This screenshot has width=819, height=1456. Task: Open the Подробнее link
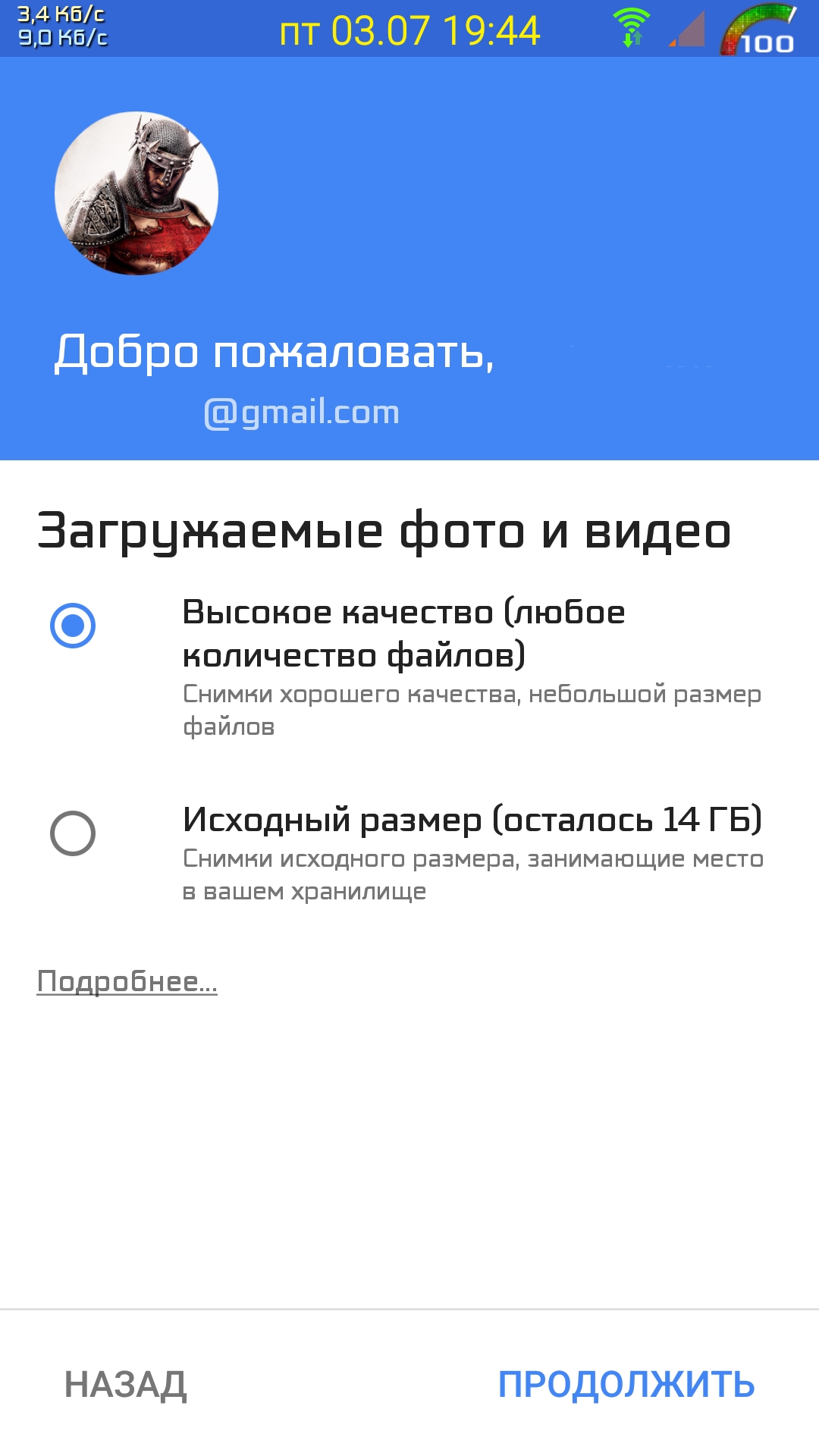point(127,982)
